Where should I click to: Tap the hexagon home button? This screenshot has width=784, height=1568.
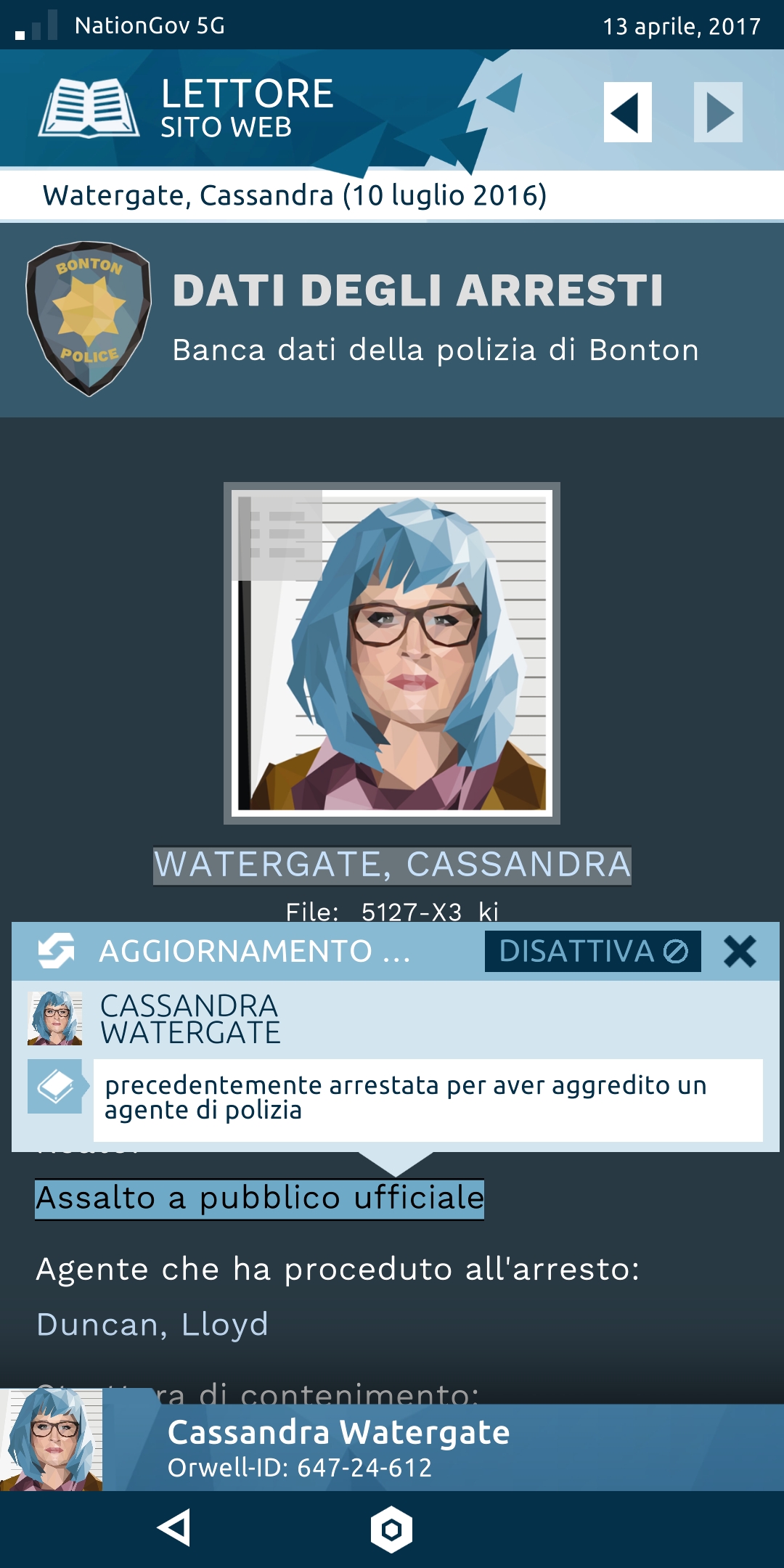391,1530
